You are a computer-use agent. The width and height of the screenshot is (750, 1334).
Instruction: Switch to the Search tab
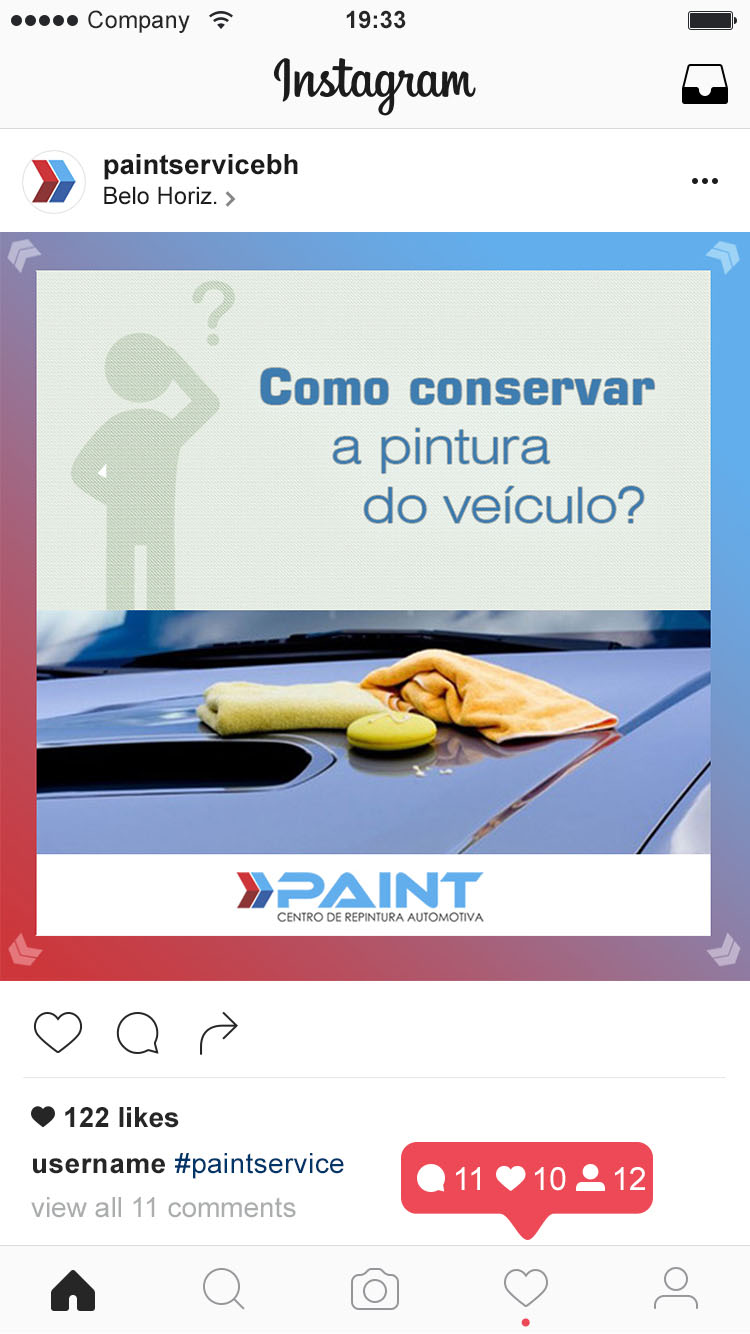pyautogui.click(x=223, y=1290)
